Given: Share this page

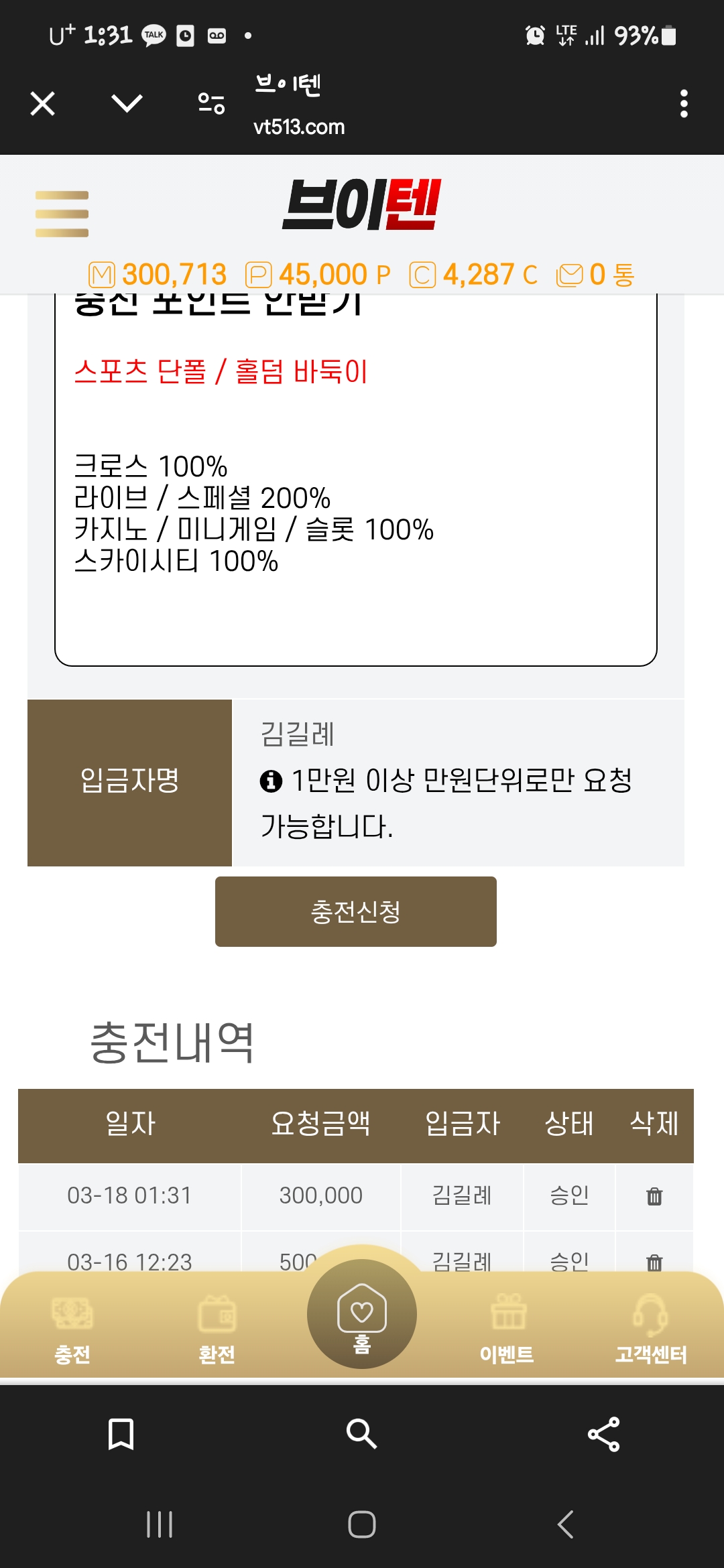Looking at the screenshot, I should [603, 1434].
